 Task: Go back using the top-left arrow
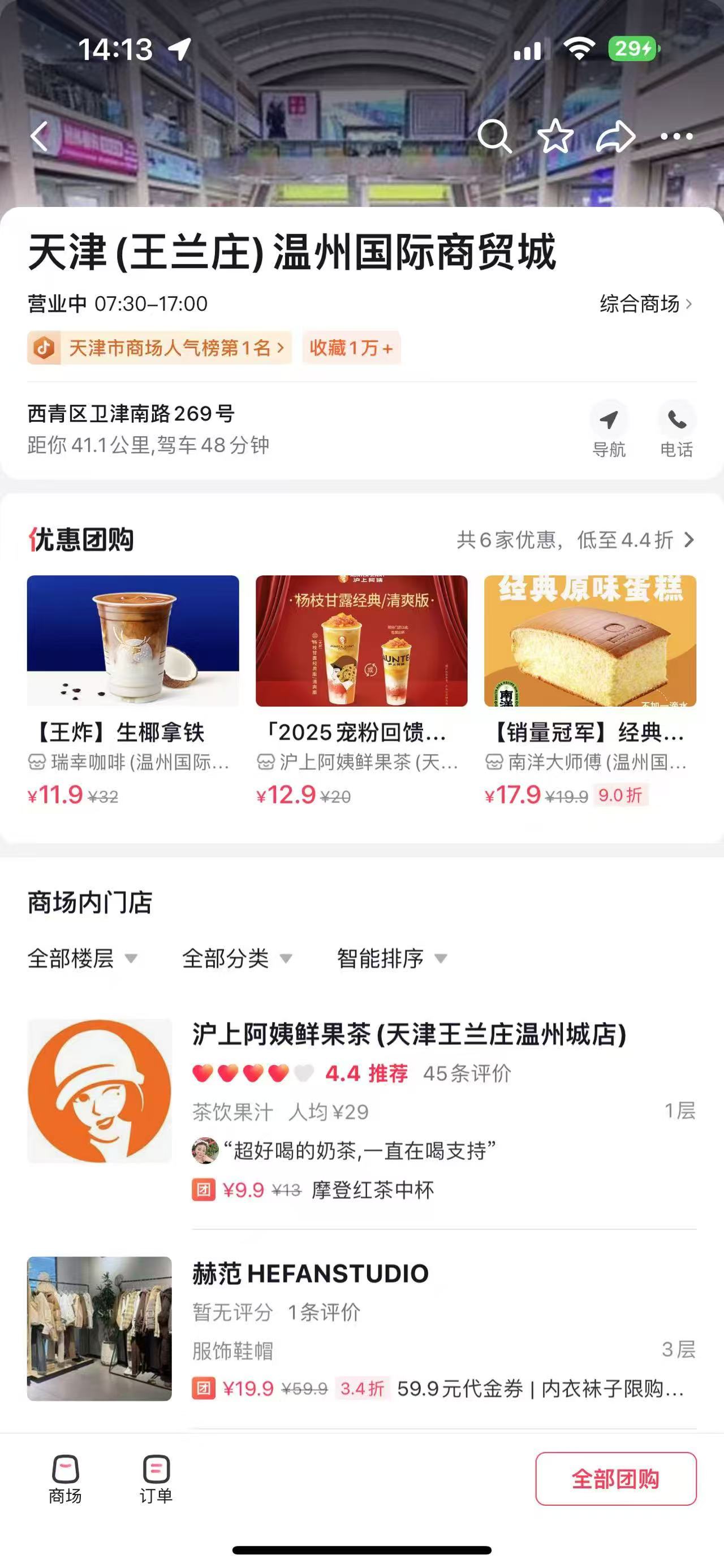tap(40, 136)
